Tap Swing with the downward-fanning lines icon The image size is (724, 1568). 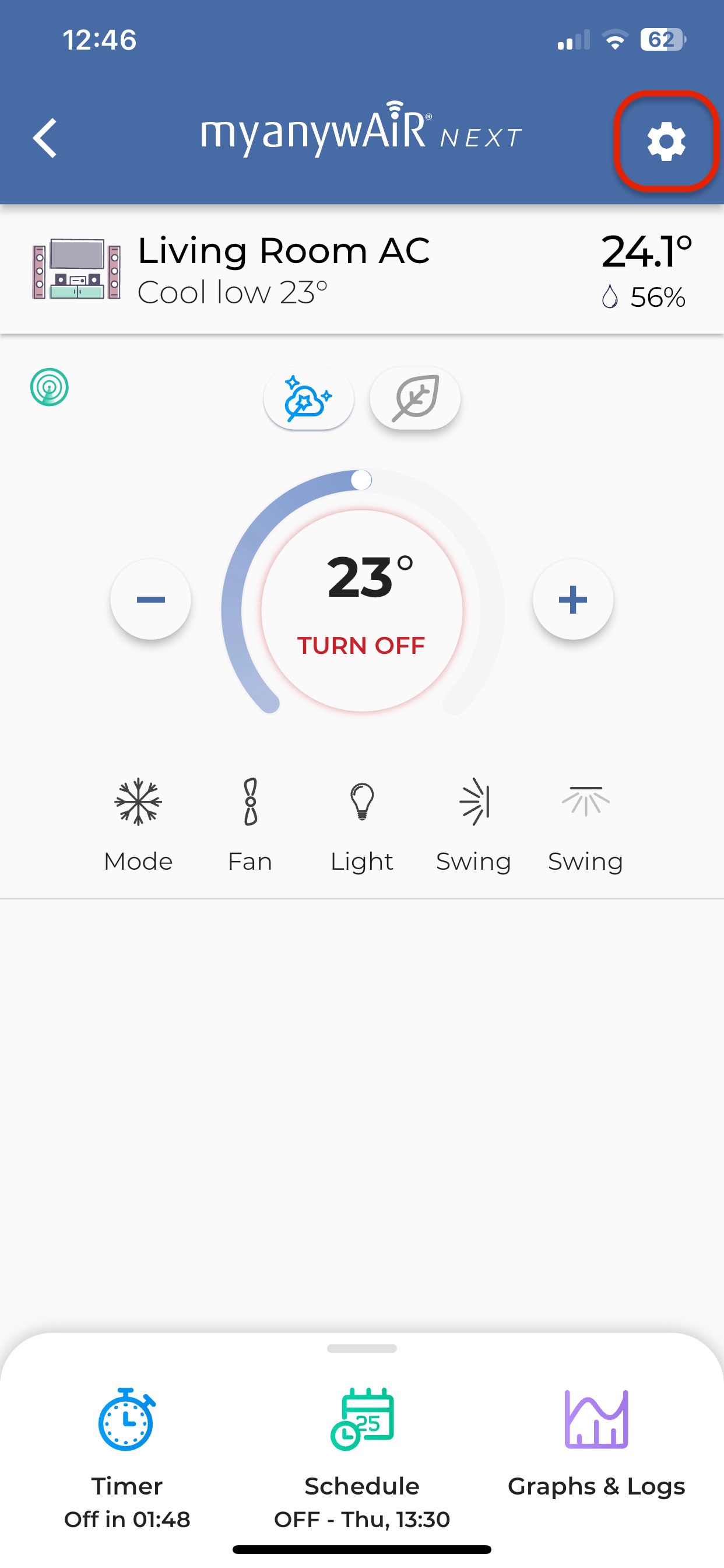click(585, 824)
